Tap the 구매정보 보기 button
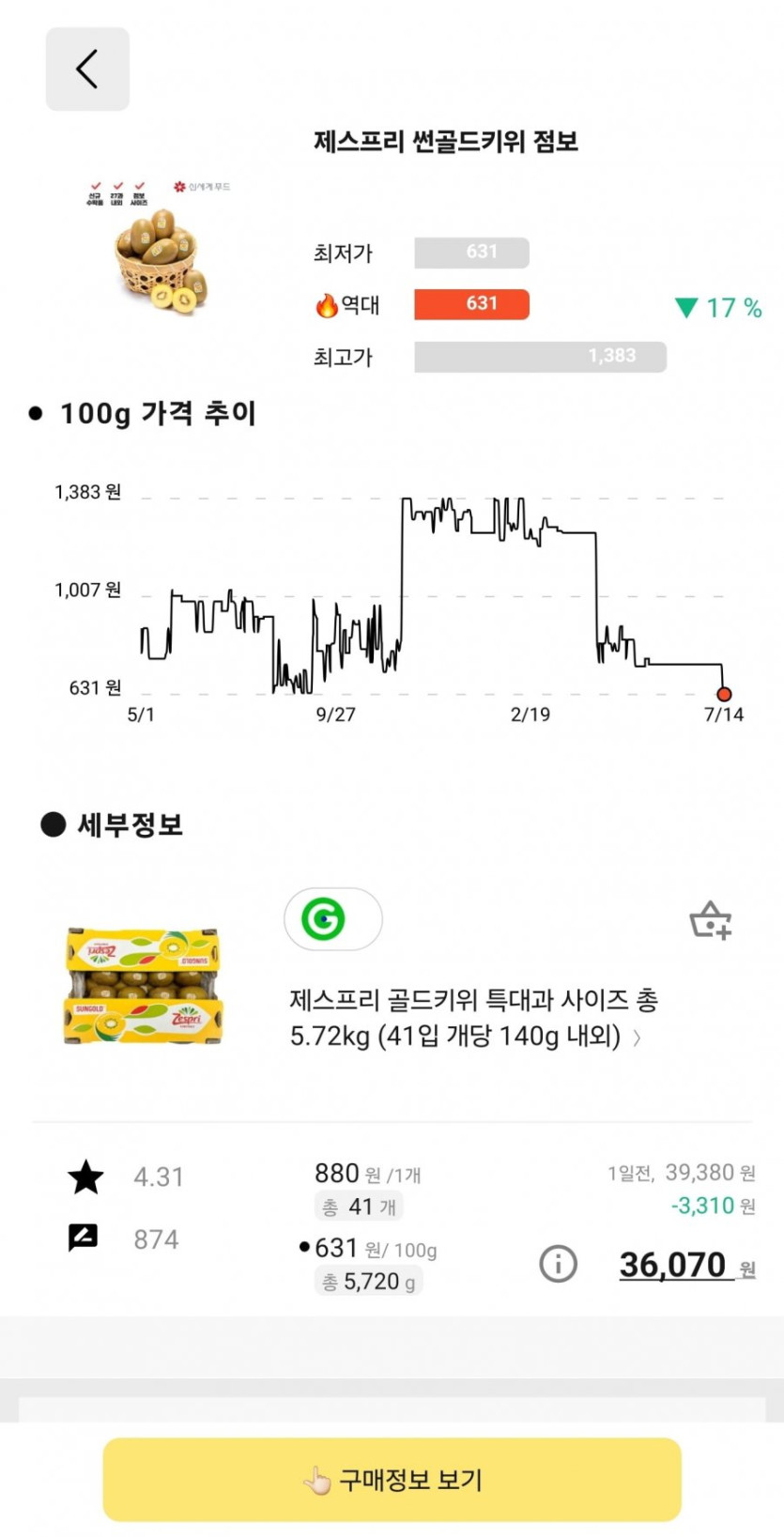784x1537 pixels. click(392, 1480)
